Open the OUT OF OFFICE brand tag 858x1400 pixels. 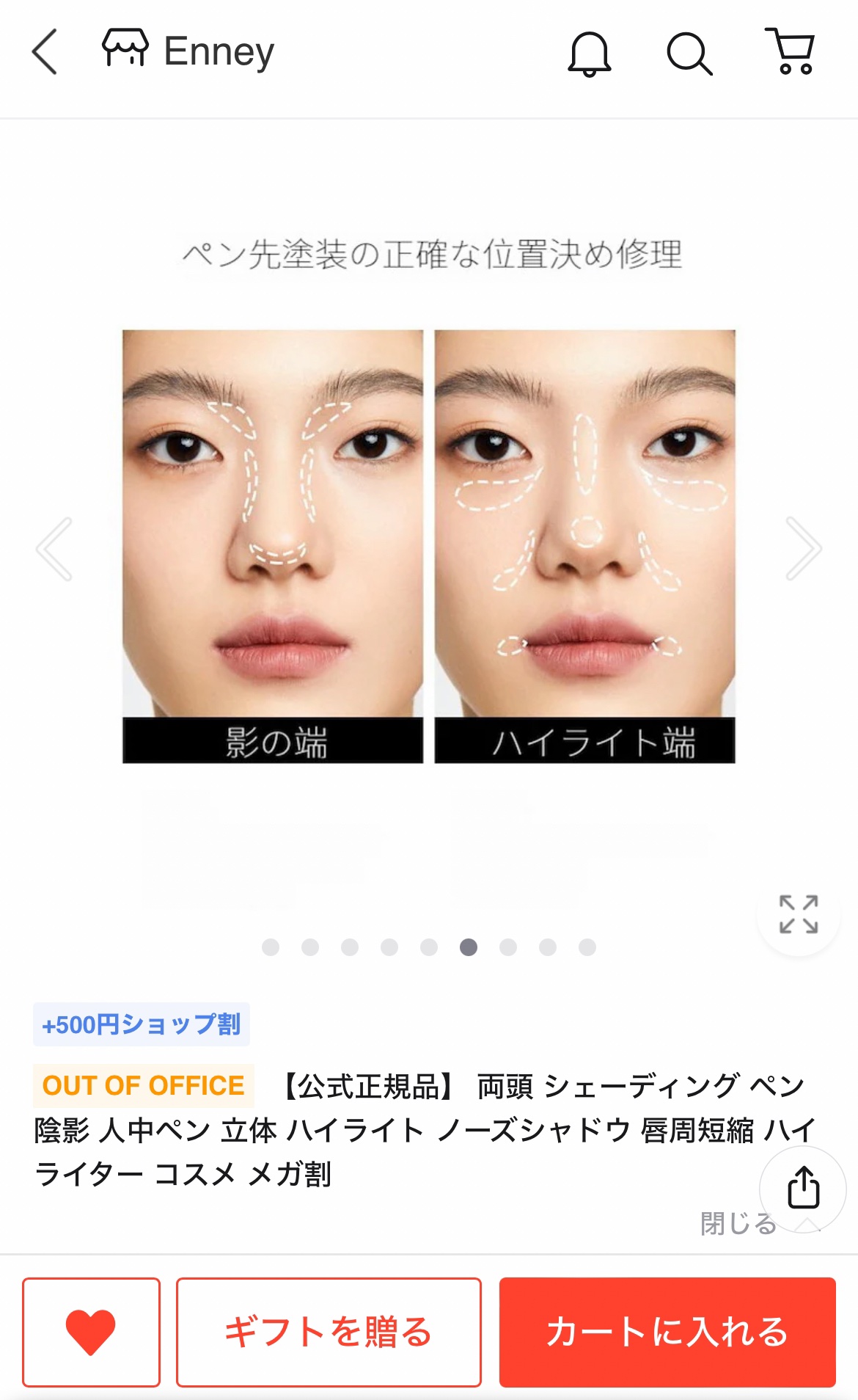point(144,1085)
